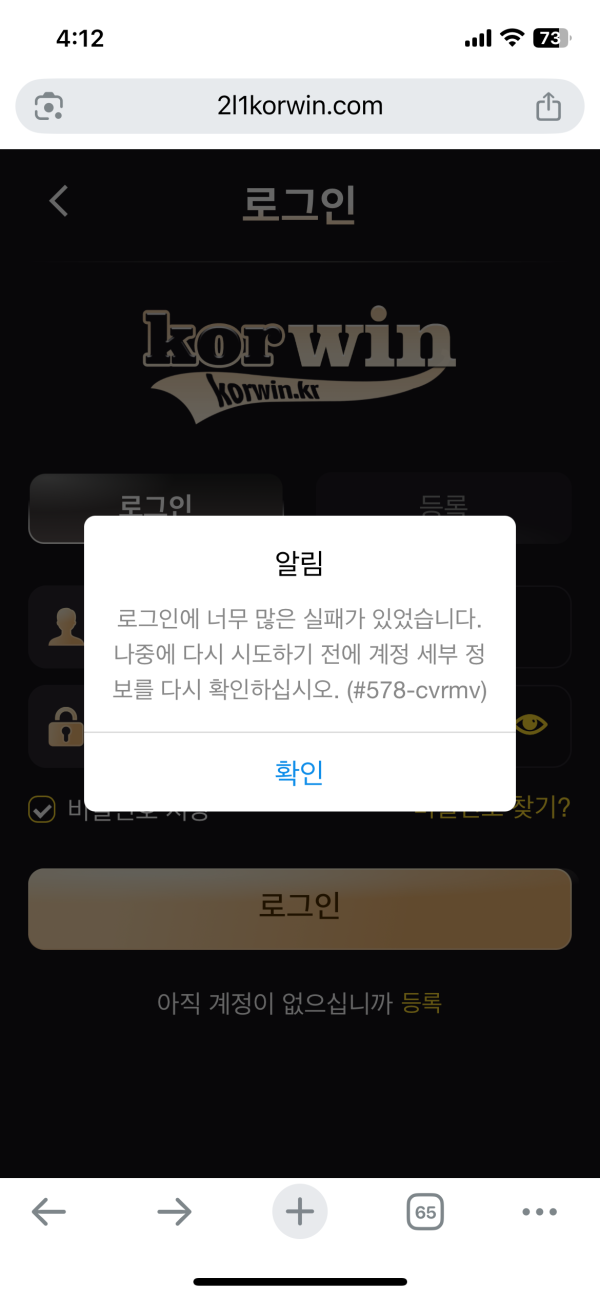The width and height of the screenshot is (600, 1298).
Task: Confirm the alert with 확인
Action: (x=299, y=772)
